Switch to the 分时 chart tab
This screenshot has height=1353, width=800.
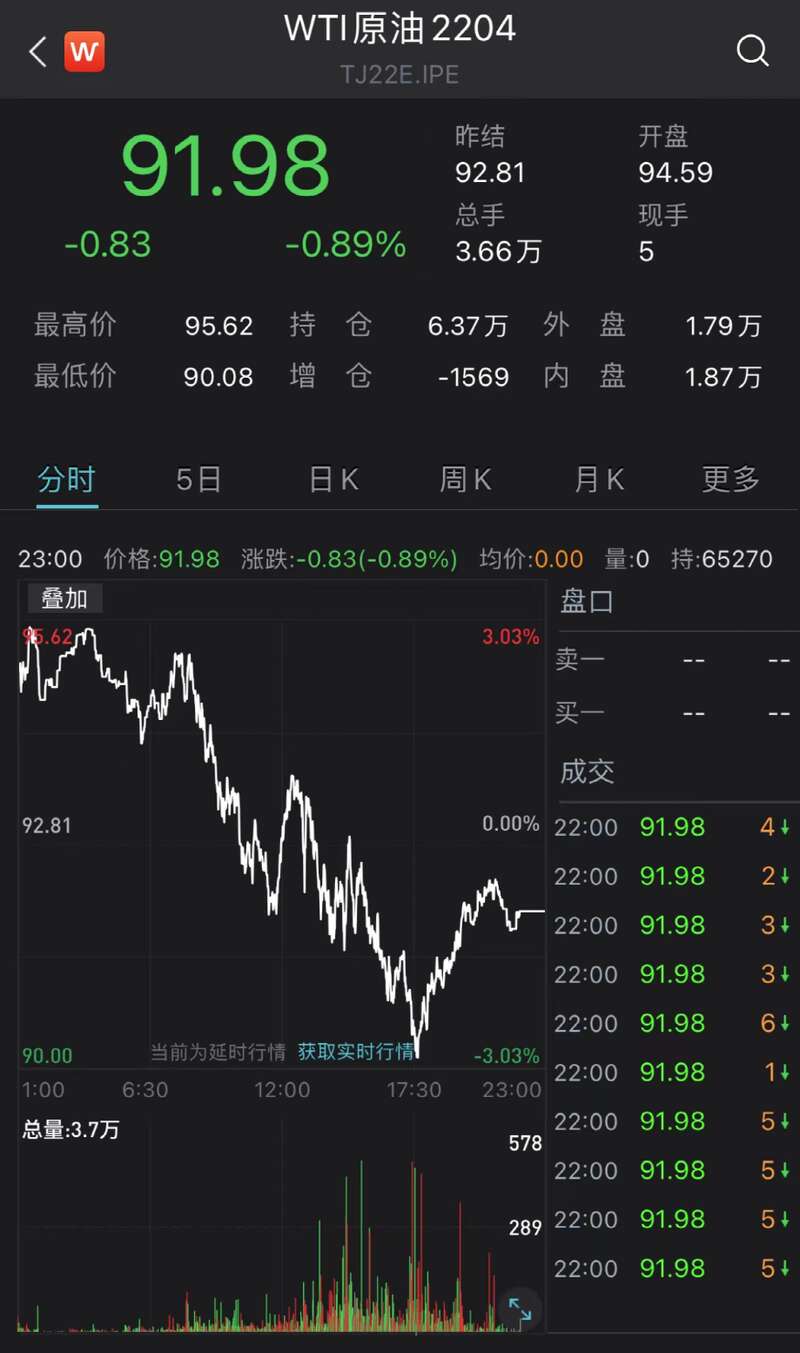coord(66,480)
